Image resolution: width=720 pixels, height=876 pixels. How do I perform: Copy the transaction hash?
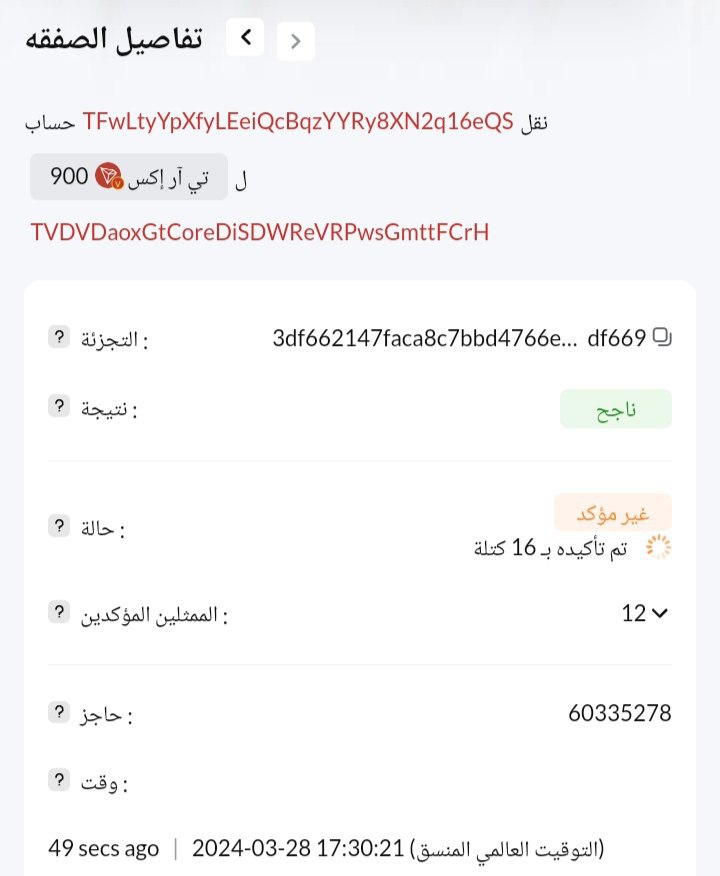(x=662, y=337)
